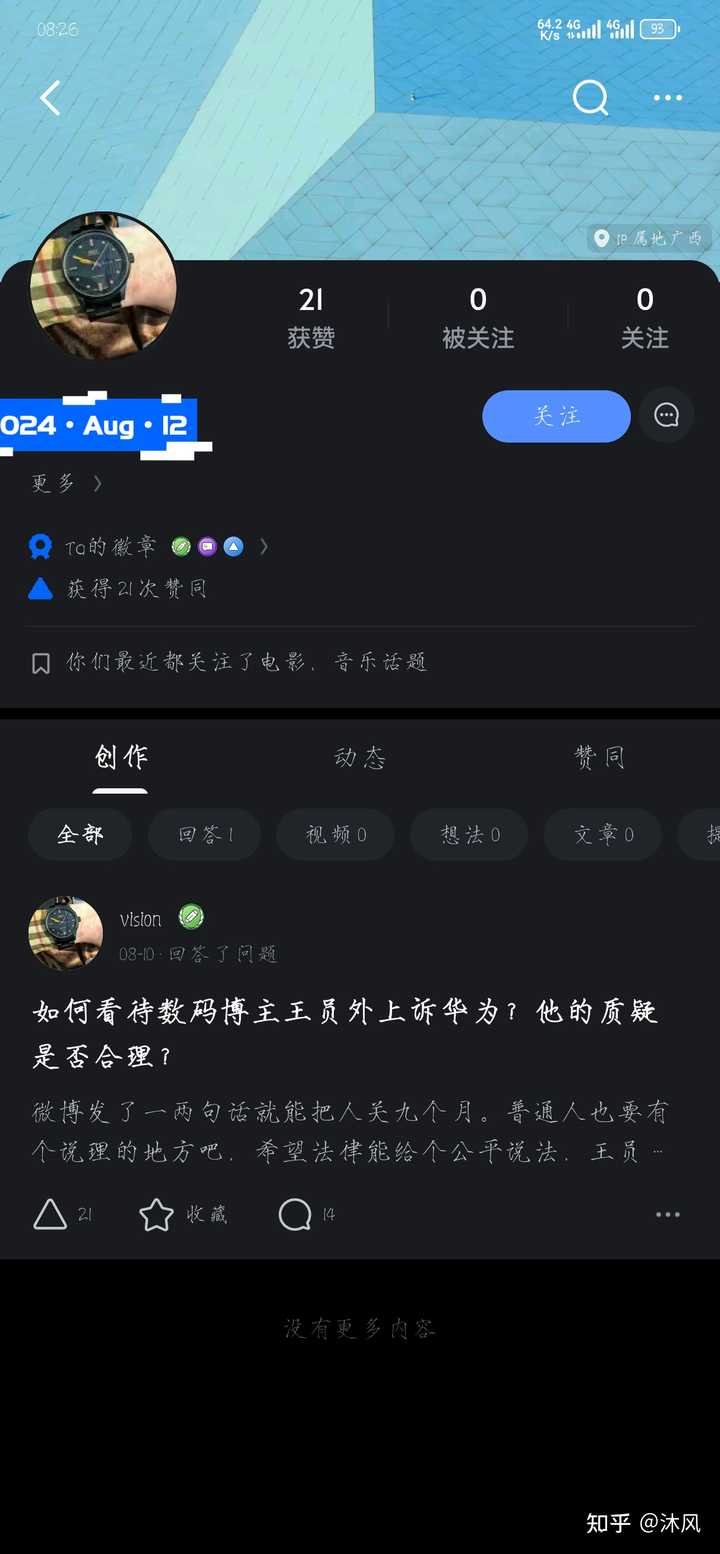This screenshot has height=1554, width=720.
Task: Save the answer via 收藏 star
Action: (x=156, y=1214)
